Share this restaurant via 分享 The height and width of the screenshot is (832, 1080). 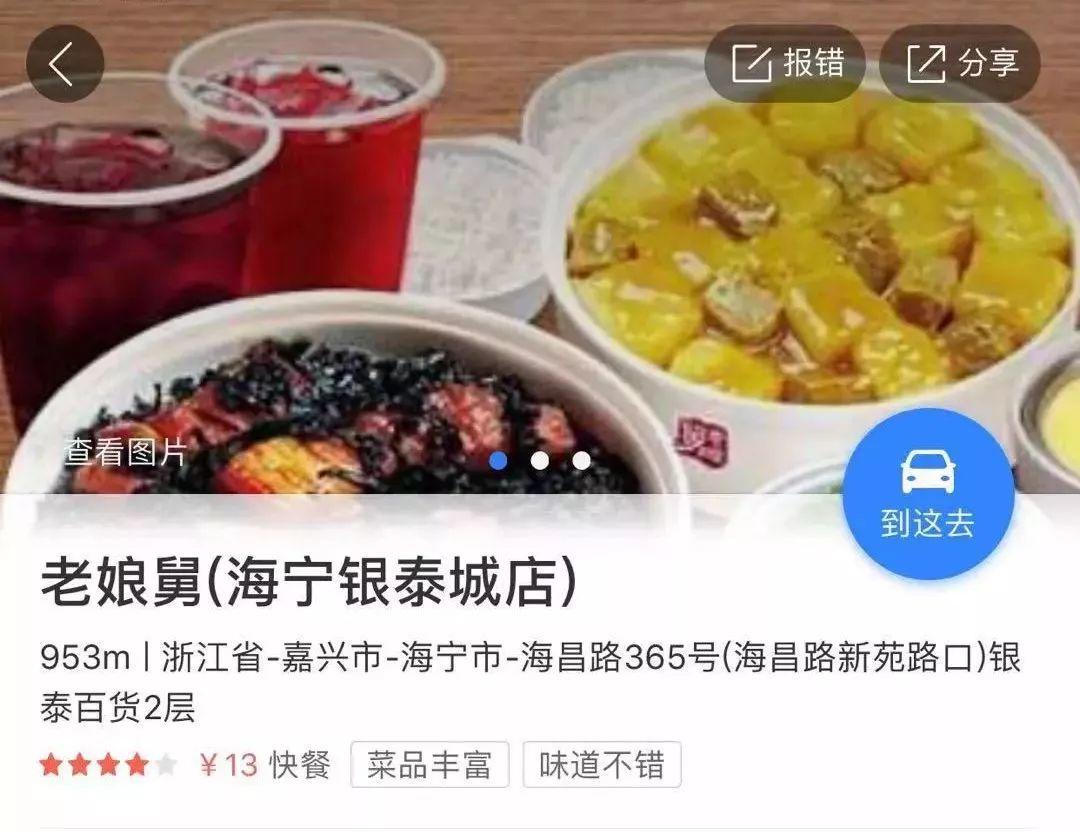[959, 64]
